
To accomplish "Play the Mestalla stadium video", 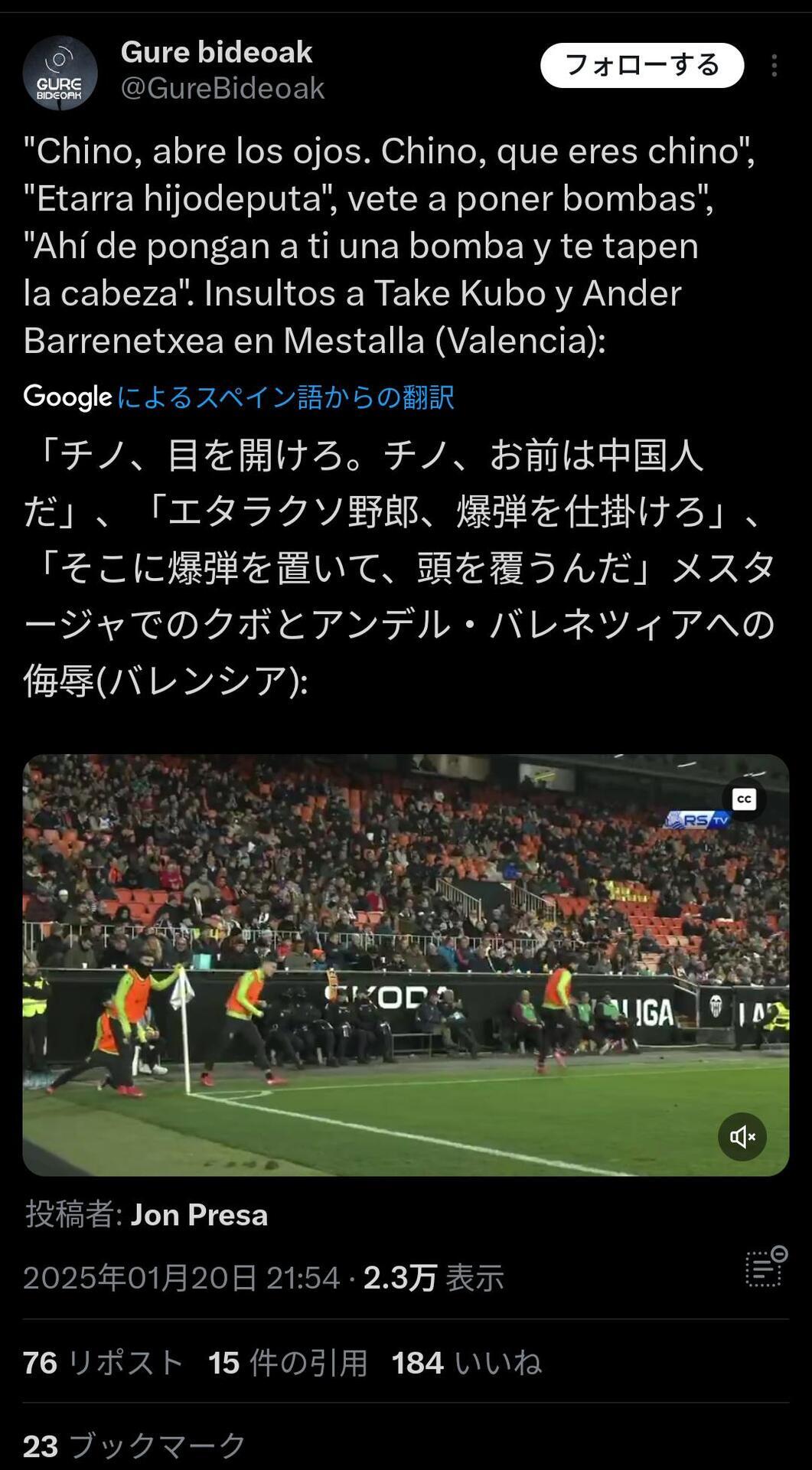I will [406, 965].
